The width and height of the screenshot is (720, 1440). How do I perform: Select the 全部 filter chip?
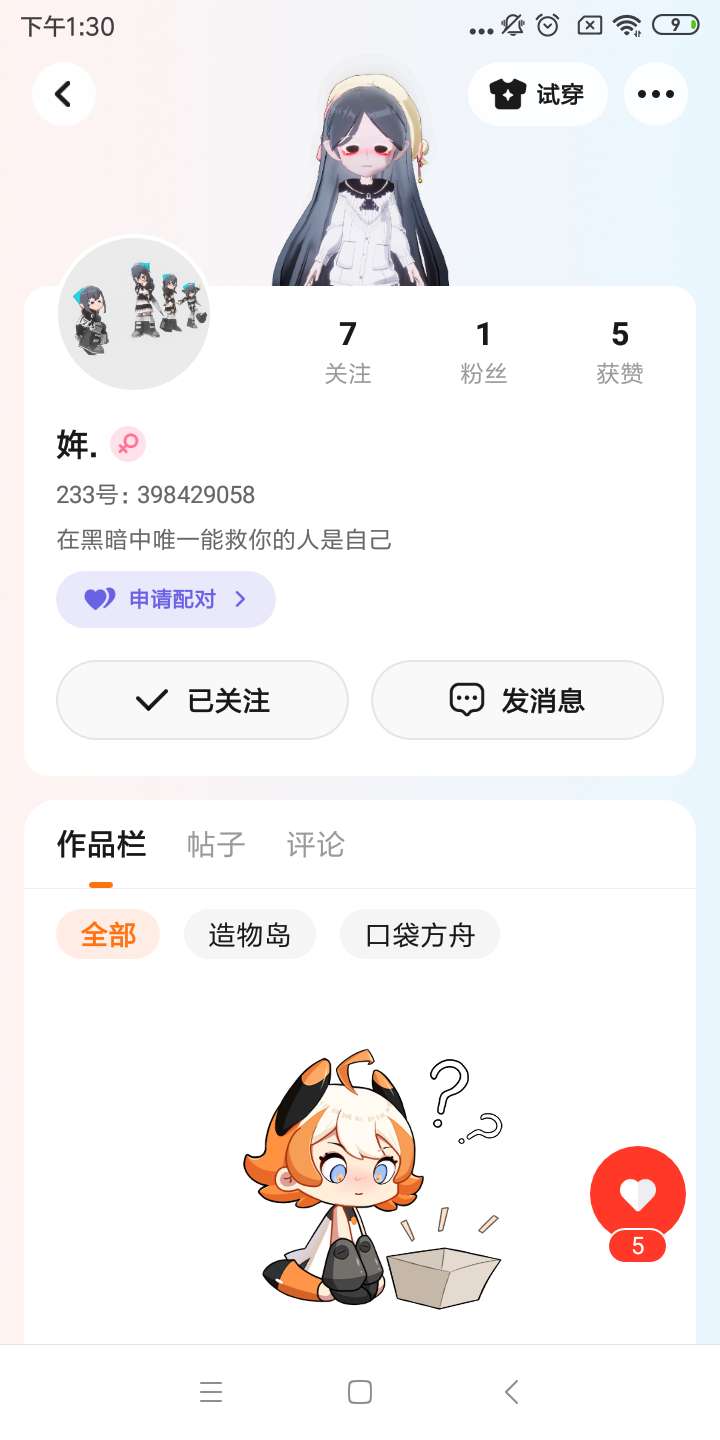108,934
